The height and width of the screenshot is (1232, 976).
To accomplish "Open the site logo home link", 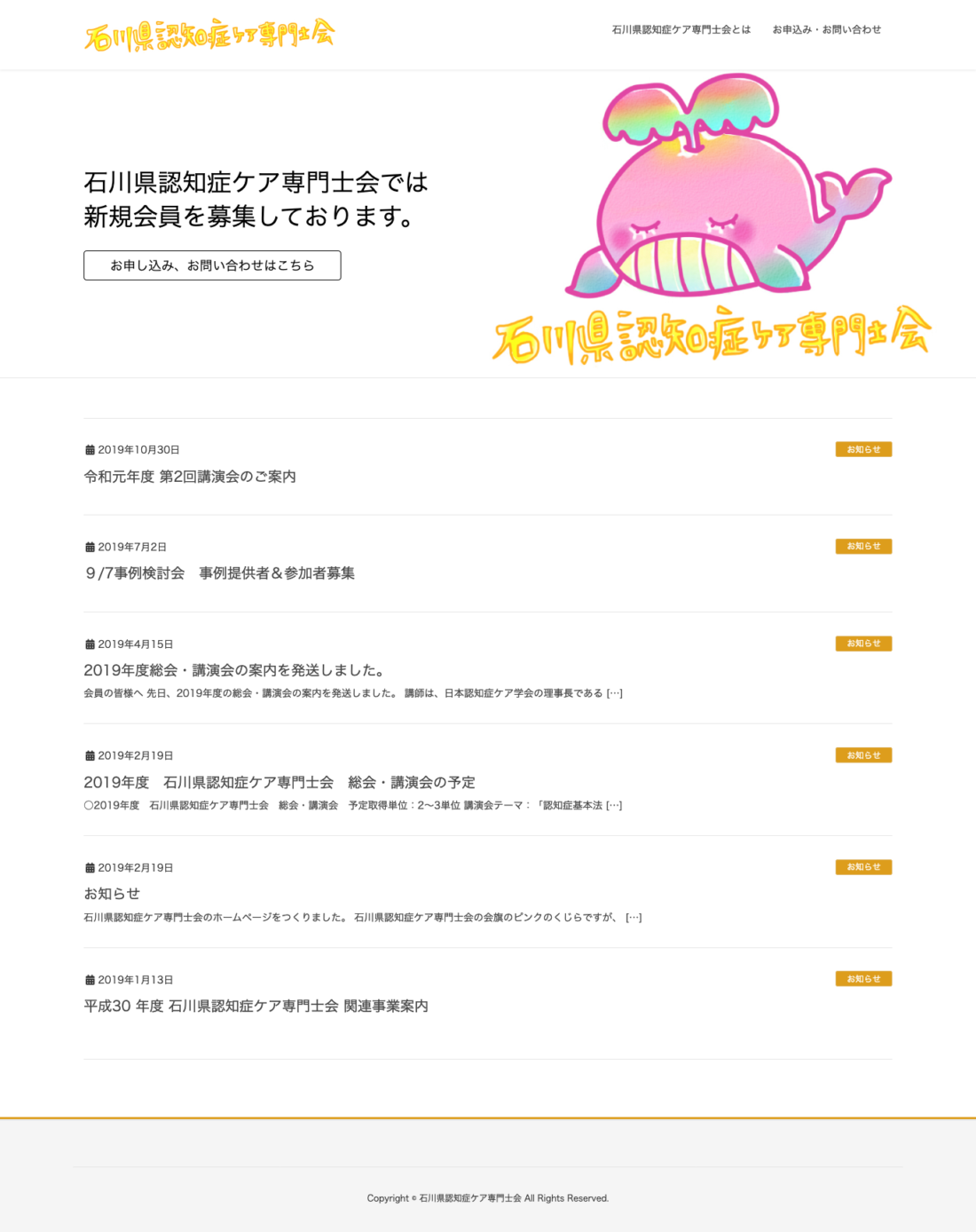I will point(209,36).
